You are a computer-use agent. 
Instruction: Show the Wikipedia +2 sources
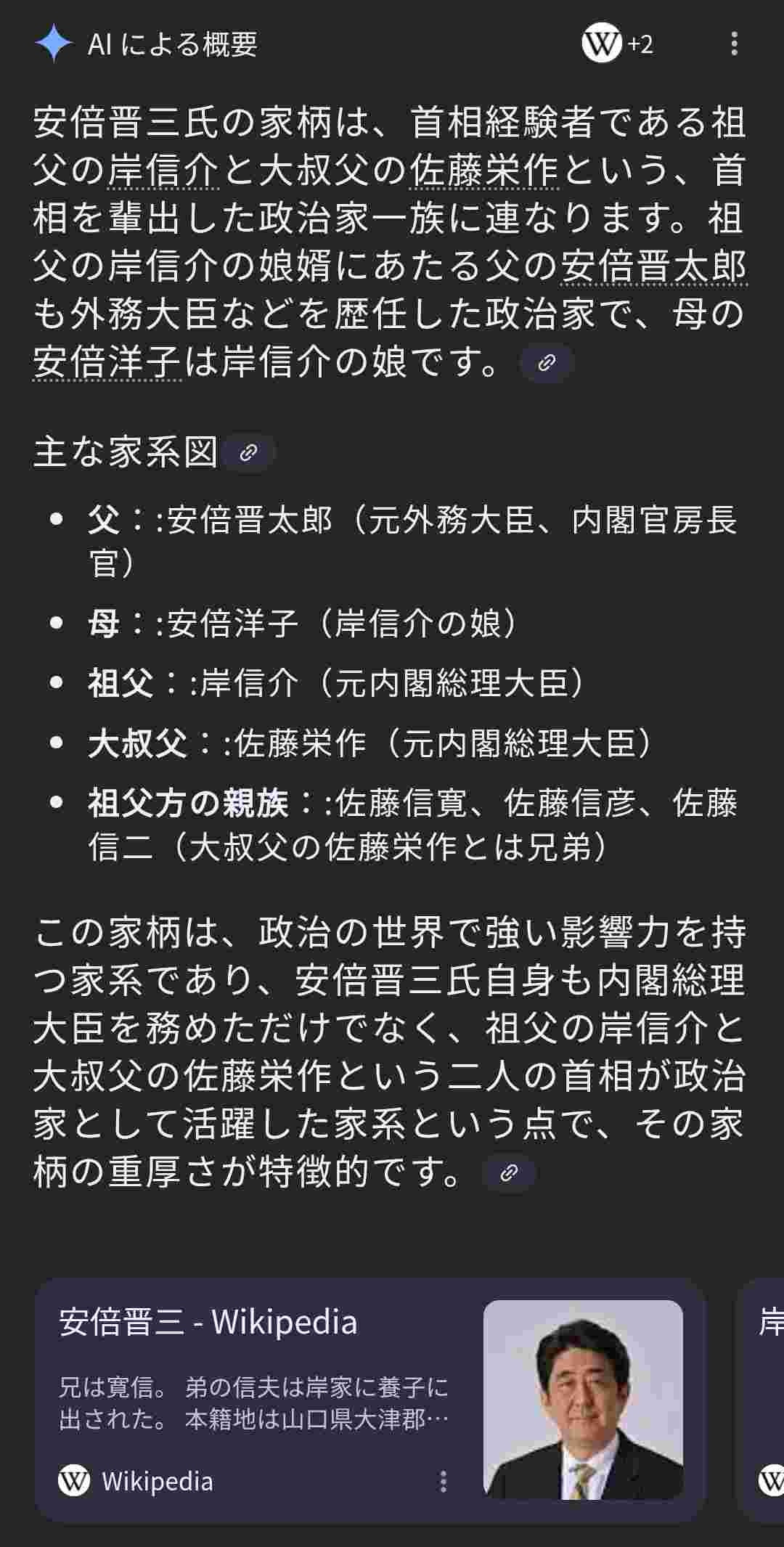point(618,44)
